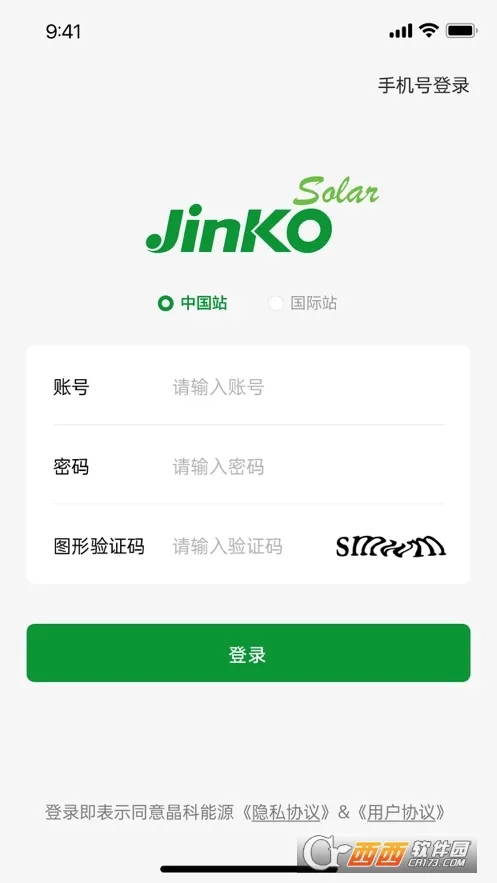This screenshot has width=497, height=883.
Task: Switch to 手机号登录 phone login
Action: (x=423, y=86)
